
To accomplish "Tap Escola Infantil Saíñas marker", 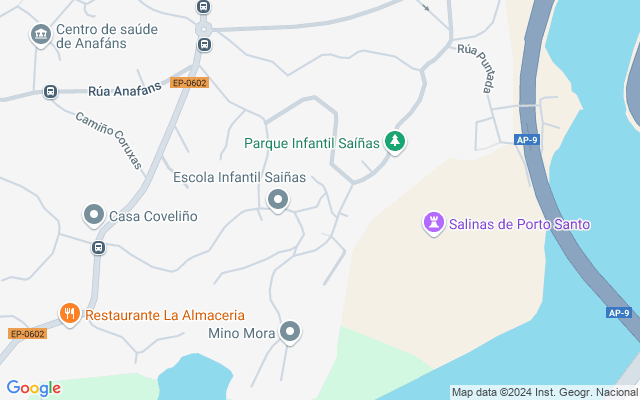I will coord(278,202).
